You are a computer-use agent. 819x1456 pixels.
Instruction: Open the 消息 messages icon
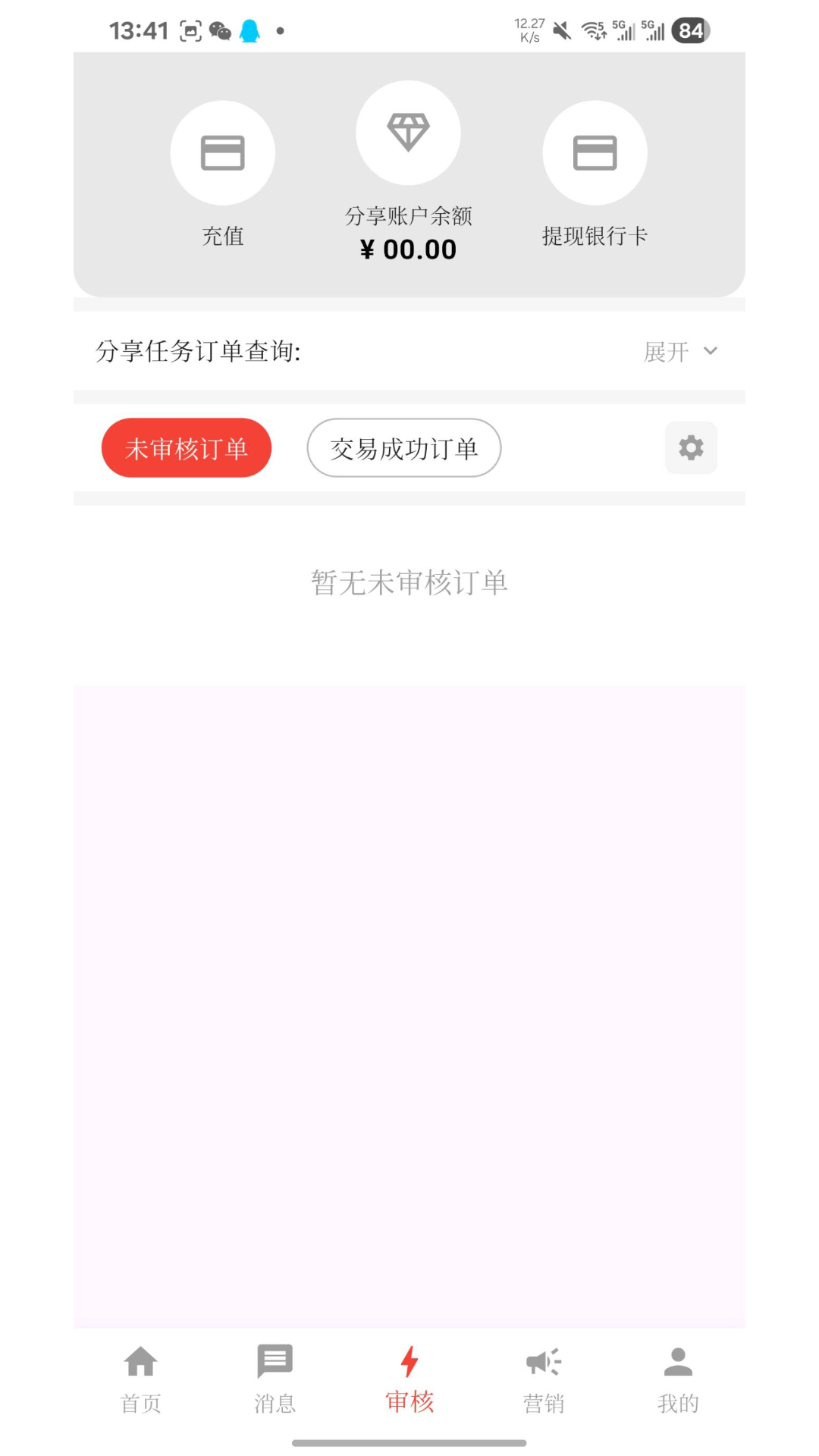275,1361
